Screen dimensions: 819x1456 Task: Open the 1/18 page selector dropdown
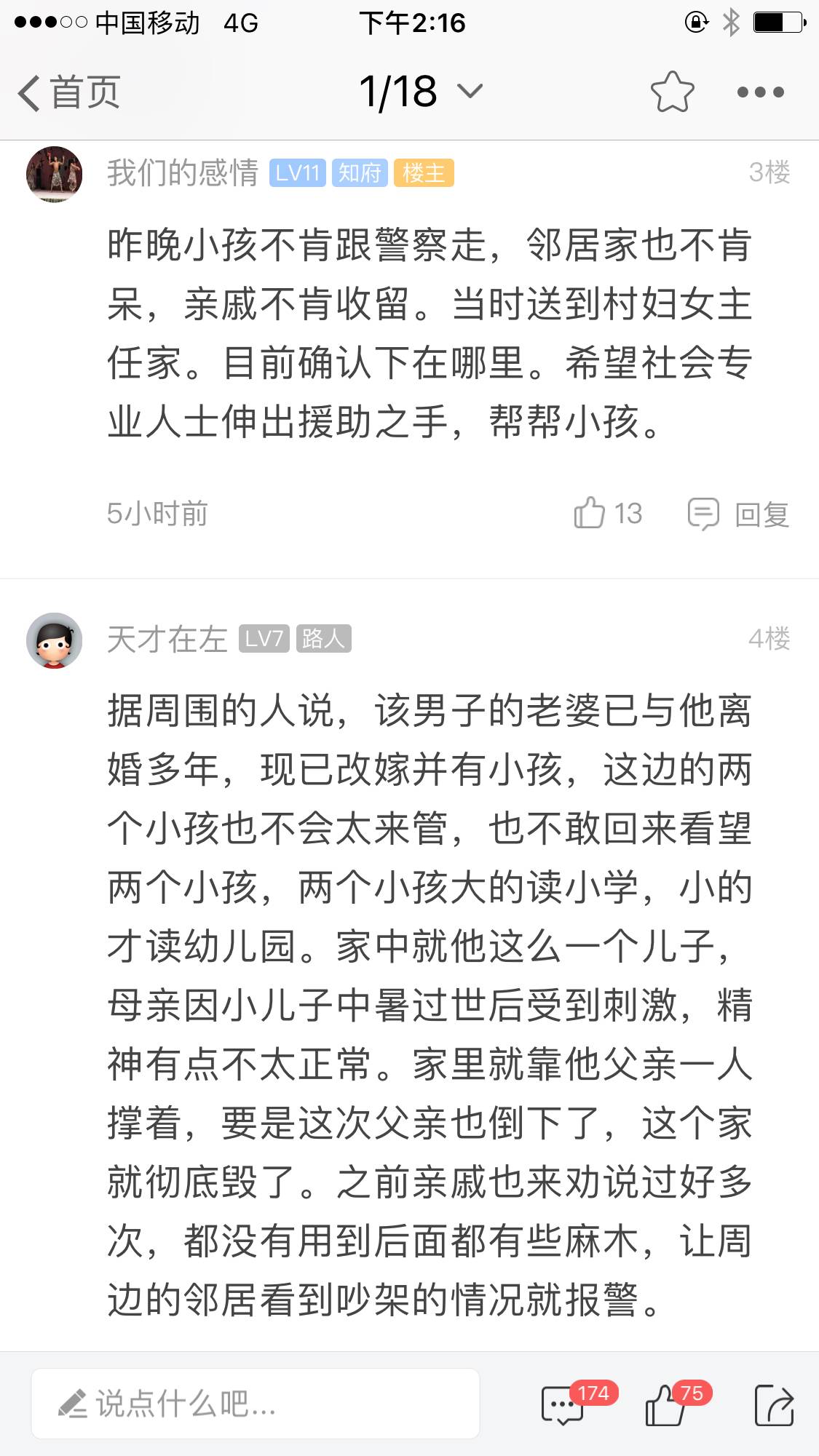[420, 92]
